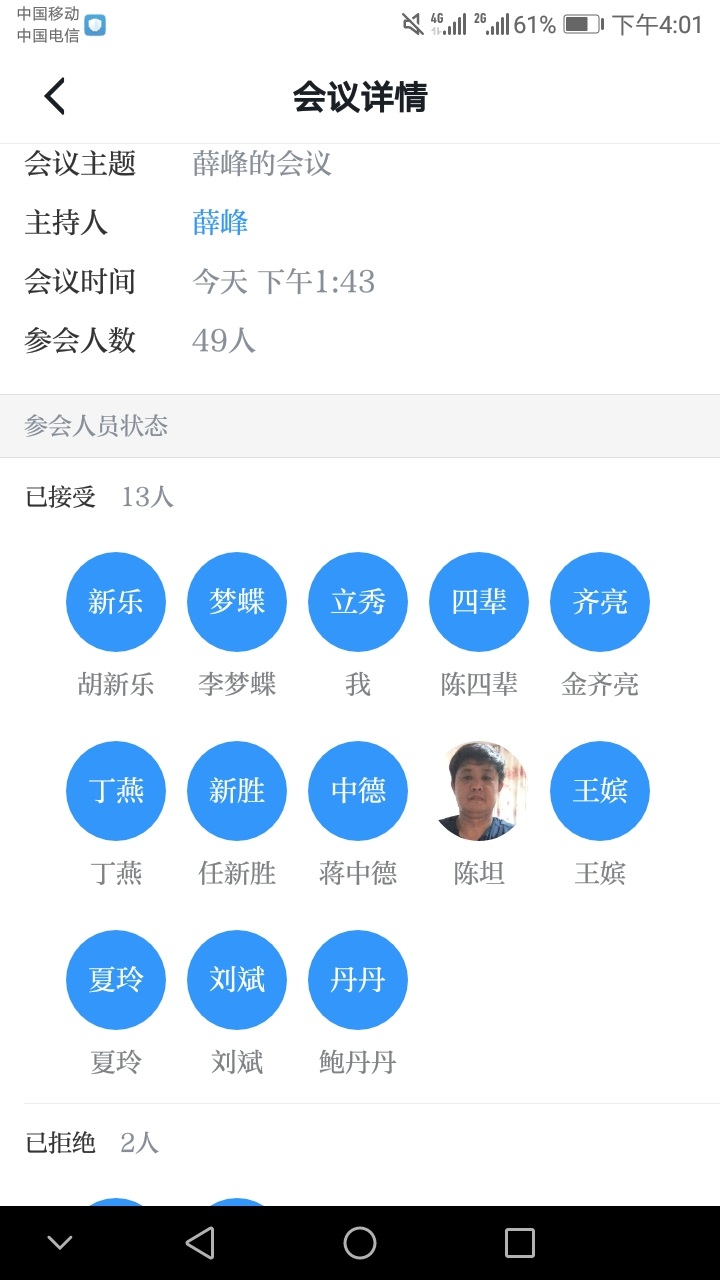
Task: View attendee 蒋中德
Action: coord(358,791)
